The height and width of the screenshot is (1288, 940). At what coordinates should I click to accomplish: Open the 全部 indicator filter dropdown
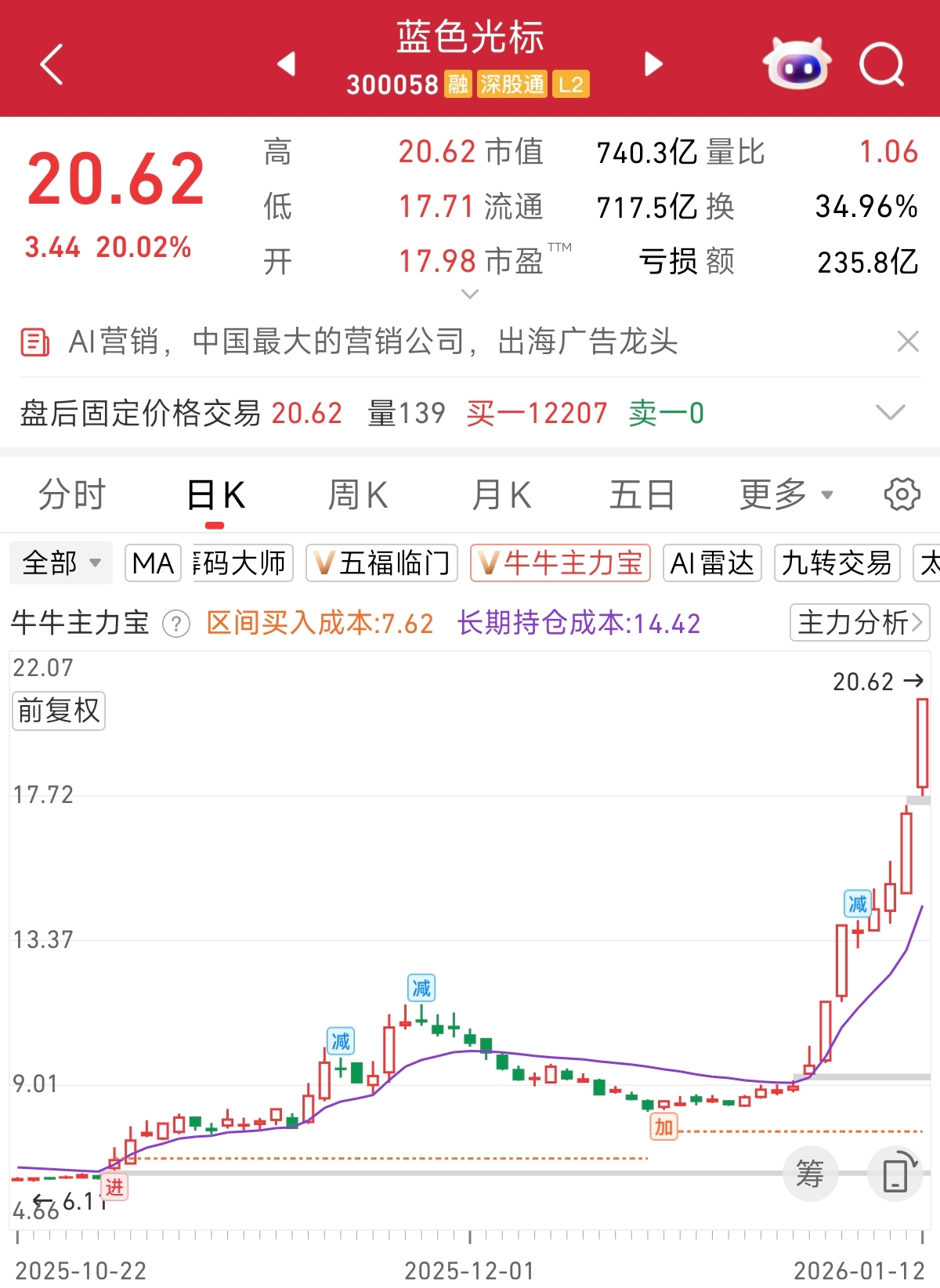[x=61, y=563]
